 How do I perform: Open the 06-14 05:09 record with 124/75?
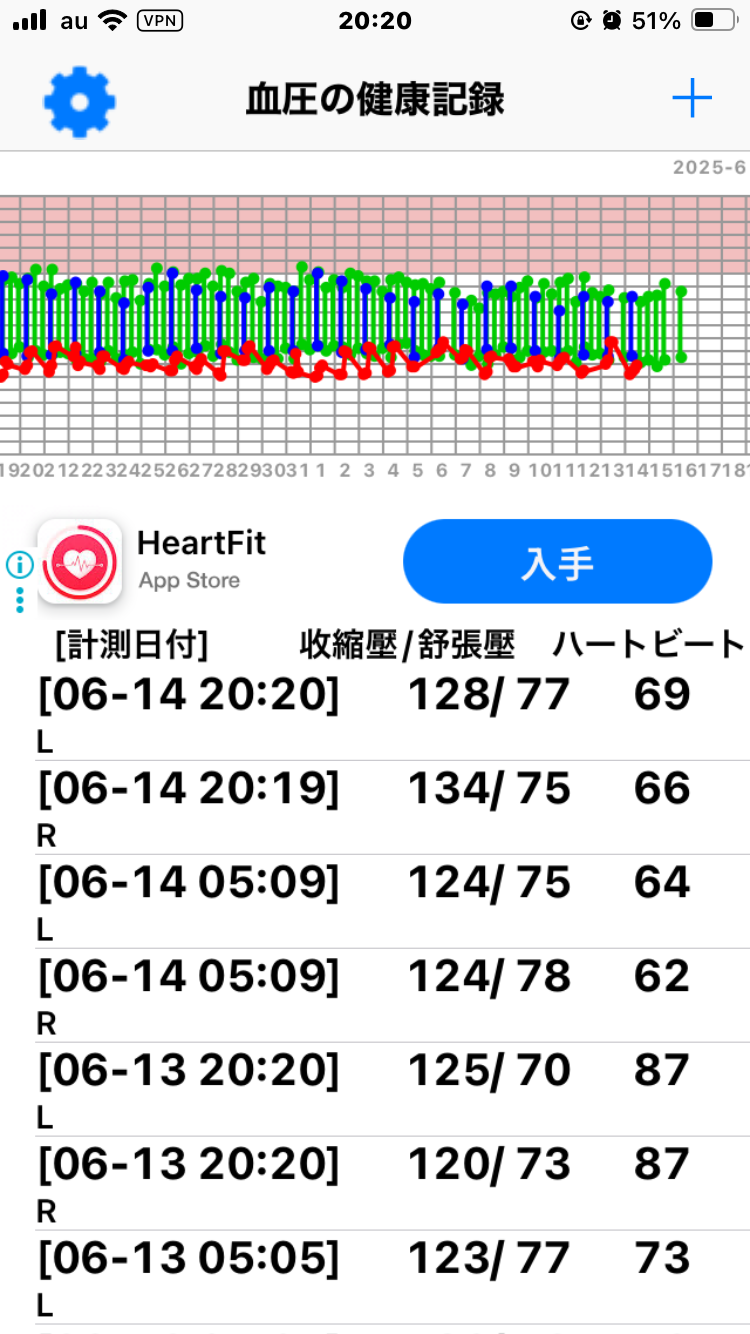(x=375, y=901)
